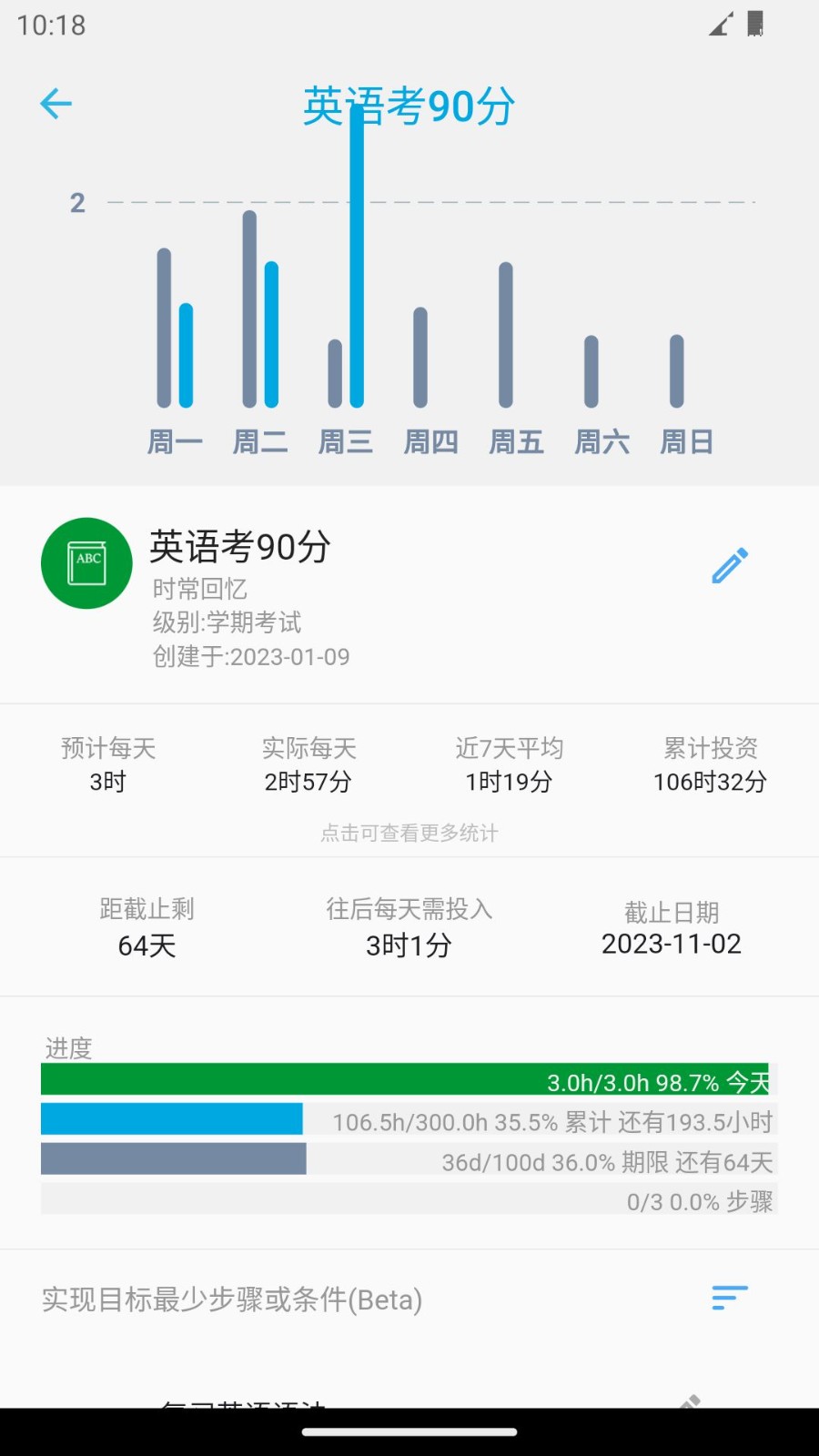Open goal editing via the pencil icon

point(728,564)
